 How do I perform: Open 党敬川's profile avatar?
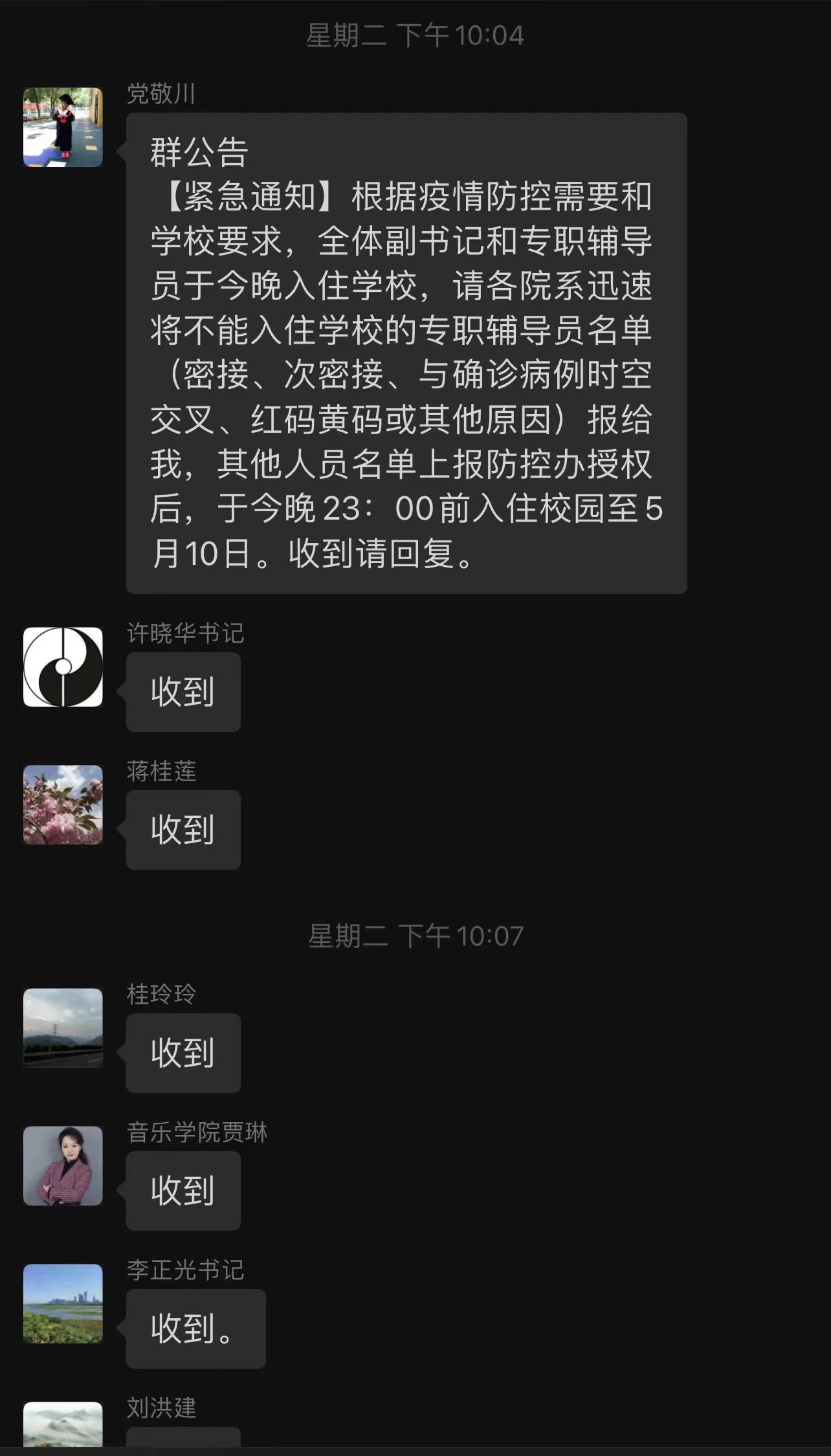click(63, 127)
